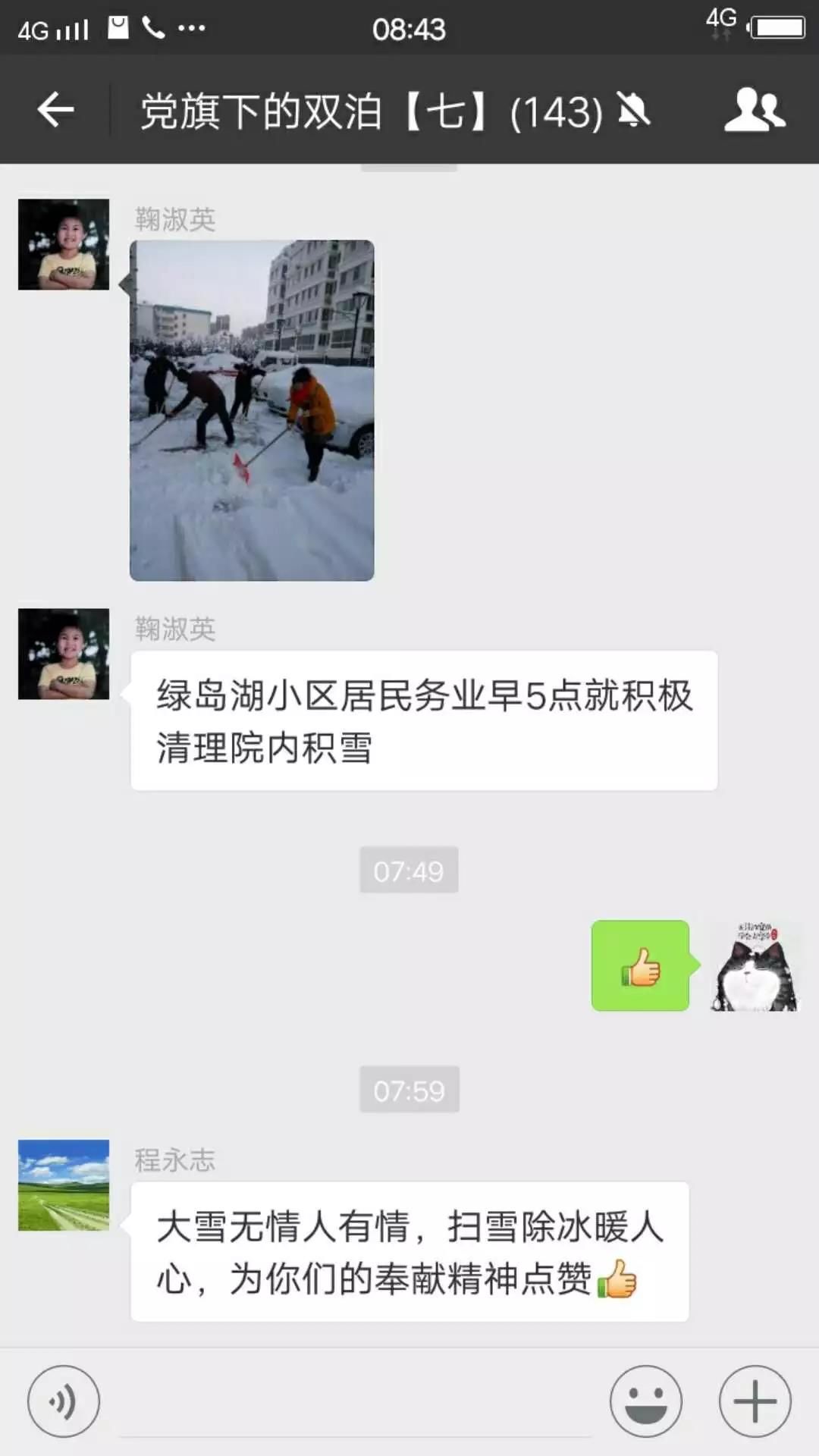Go back from the group chat
819x1456 pixels.
pyautogui.click(x=55, y=111)
